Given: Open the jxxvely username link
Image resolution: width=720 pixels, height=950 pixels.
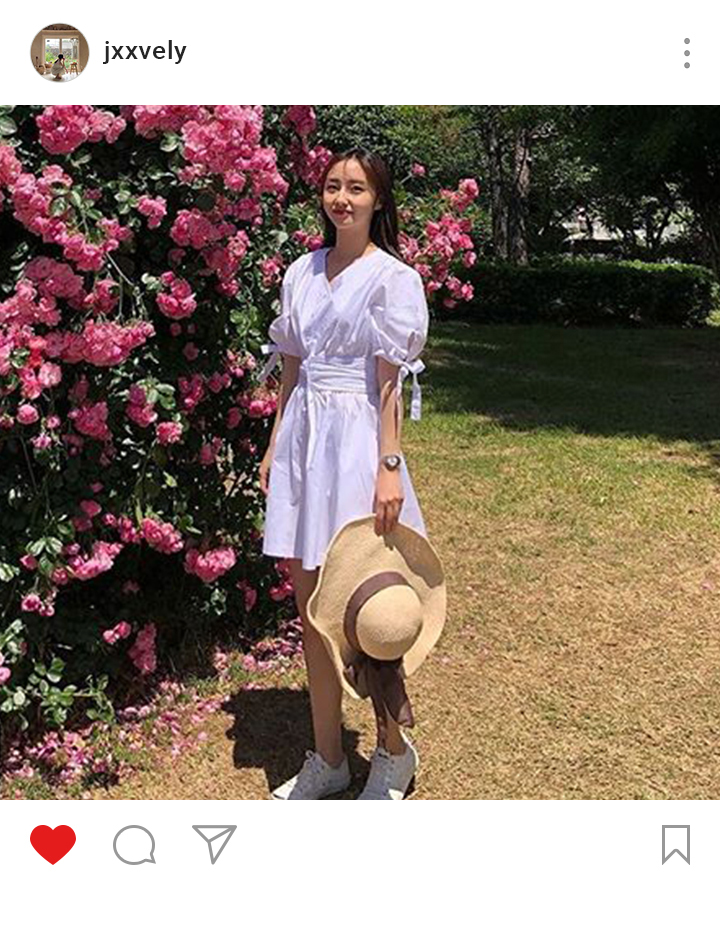Looking at the screenshot, I should click(145, 52).
